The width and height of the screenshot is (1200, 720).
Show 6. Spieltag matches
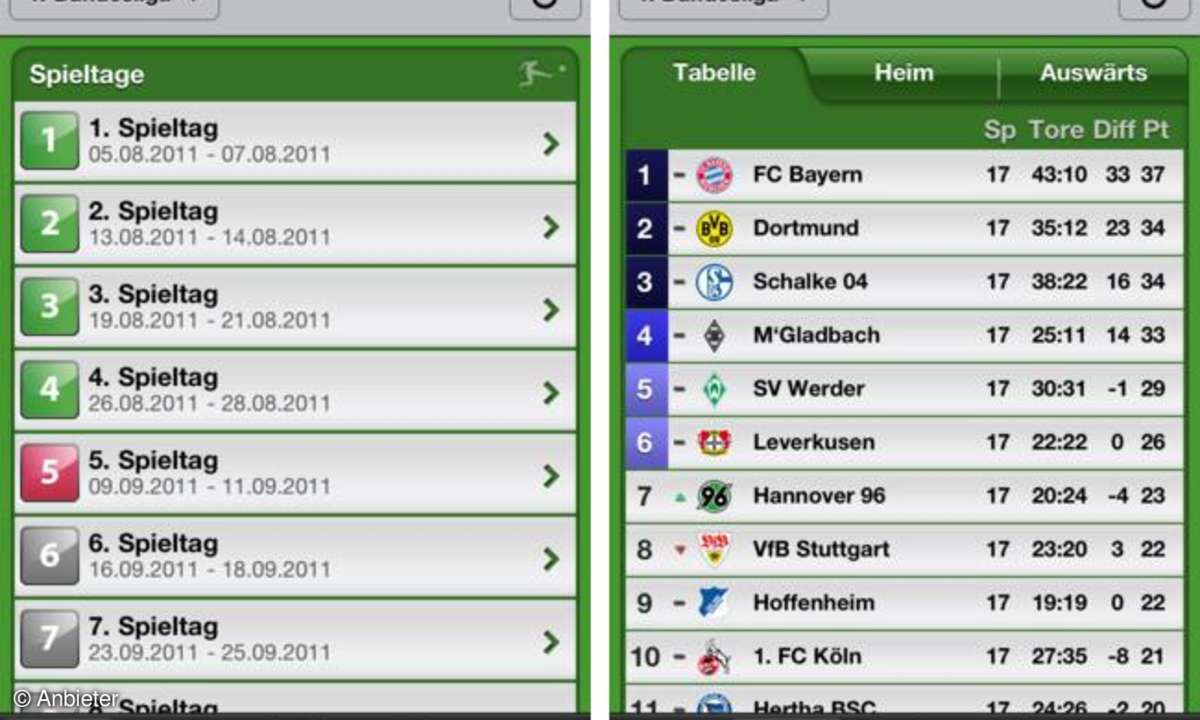(x=295, y=557)
